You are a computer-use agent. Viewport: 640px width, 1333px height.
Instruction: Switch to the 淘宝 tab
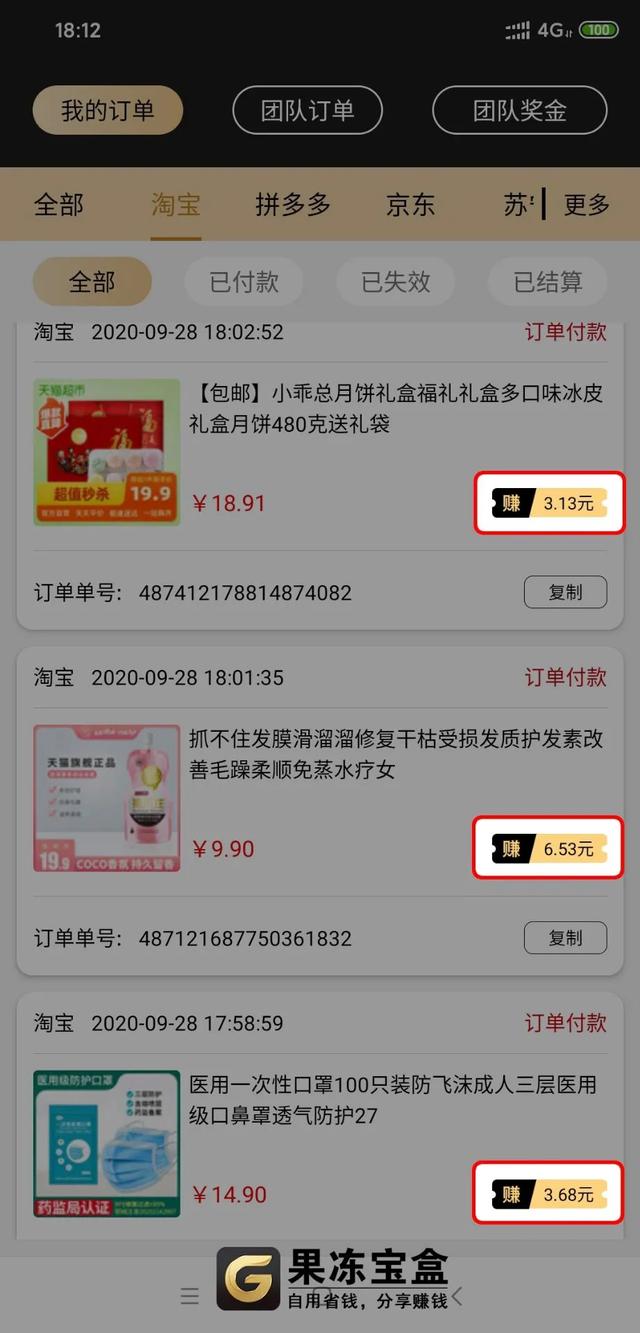(176, 205)
